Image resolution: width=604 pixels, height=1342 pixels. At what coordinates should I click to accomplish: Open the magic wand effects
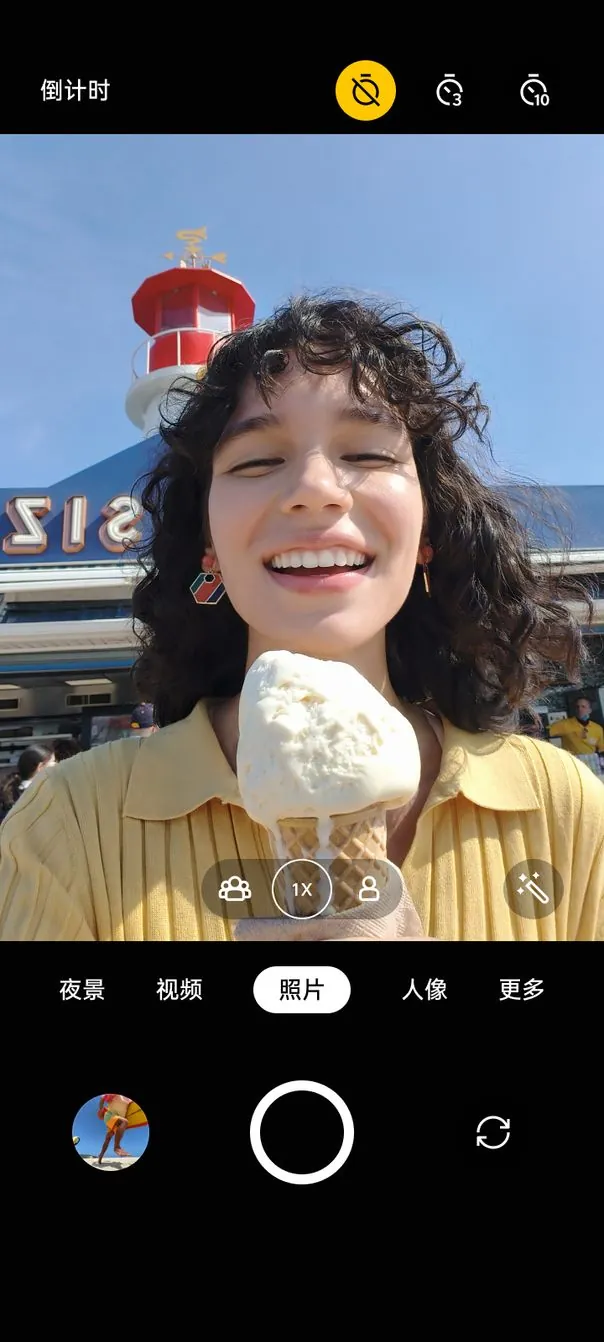point(533,889)
